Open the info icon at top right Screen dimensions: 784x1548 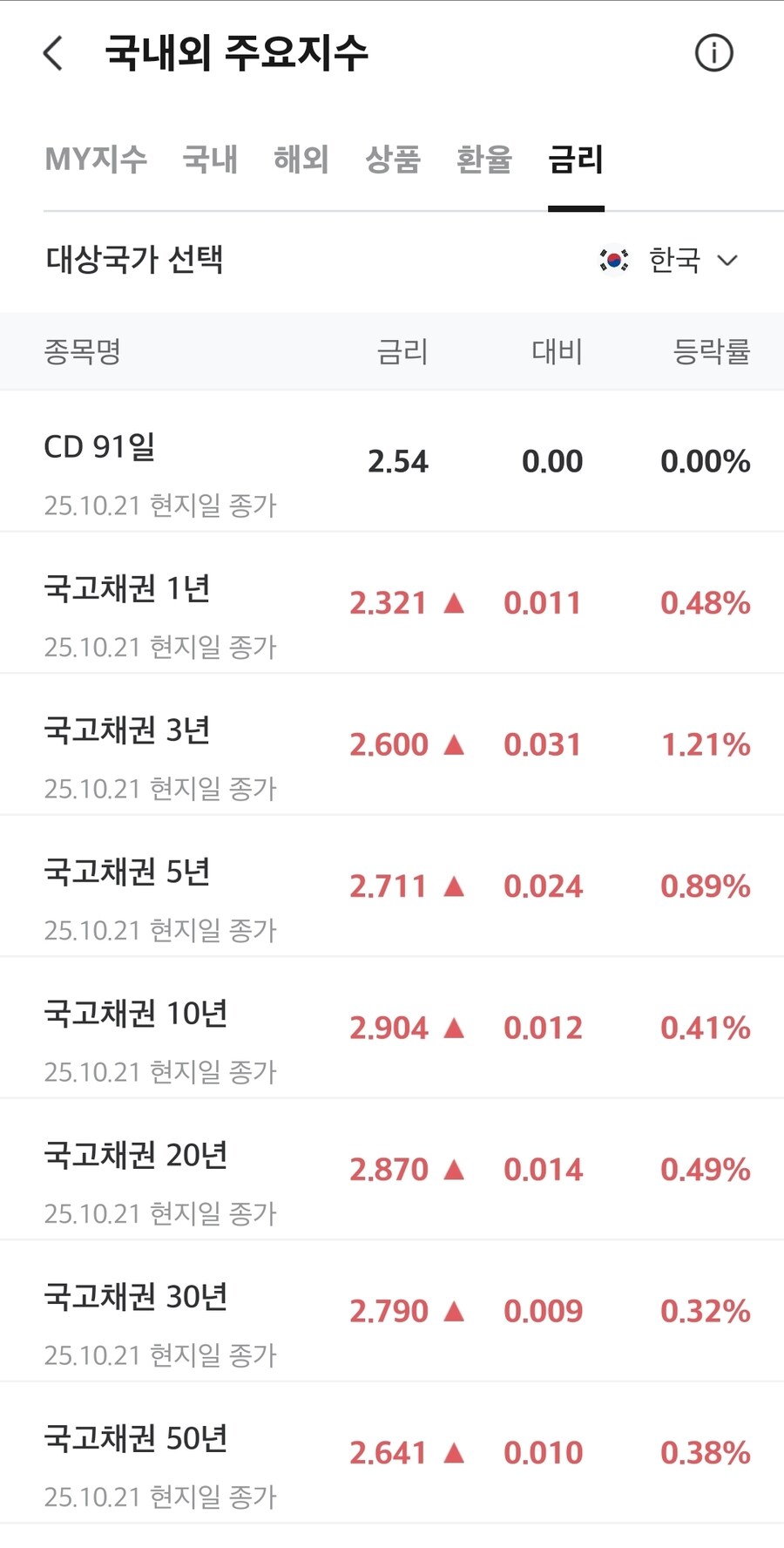pos(713,52)
